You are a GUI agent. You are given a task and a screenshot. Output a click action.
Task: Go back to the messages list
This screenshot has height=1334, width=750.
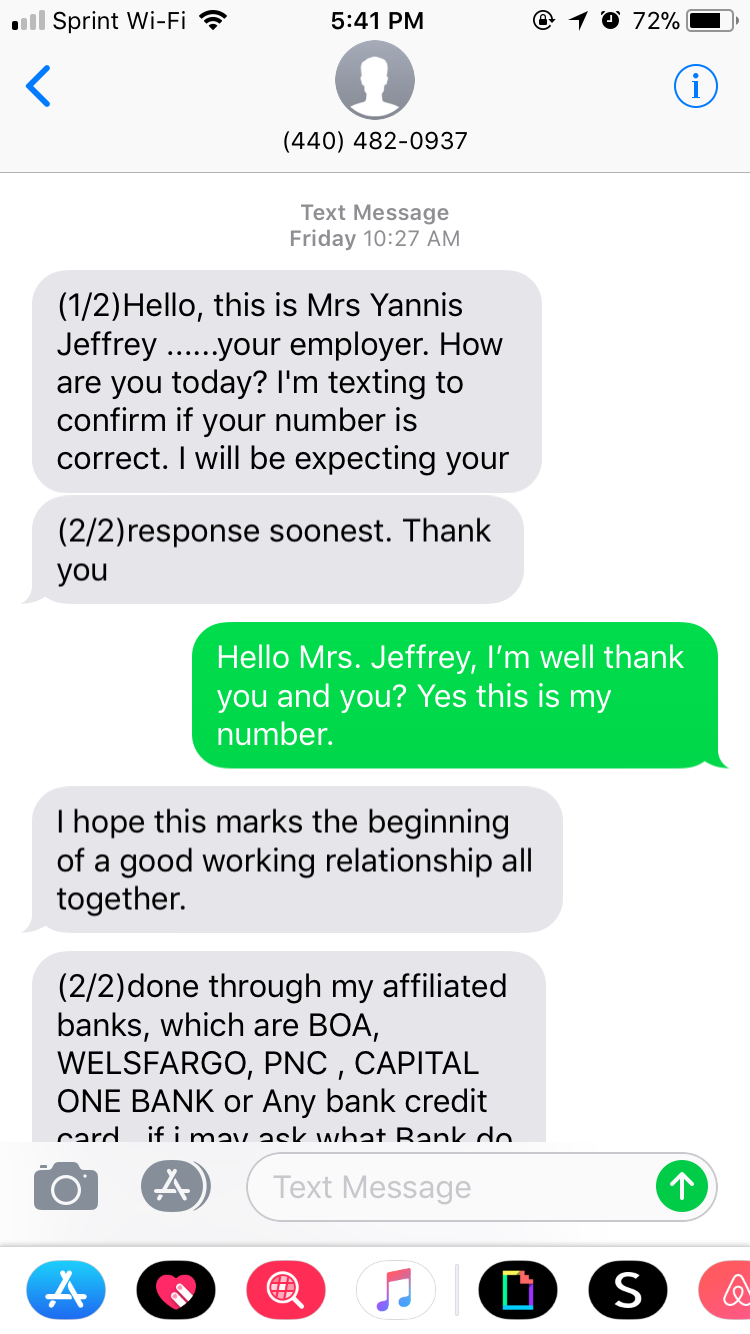(x=38, y=87)
